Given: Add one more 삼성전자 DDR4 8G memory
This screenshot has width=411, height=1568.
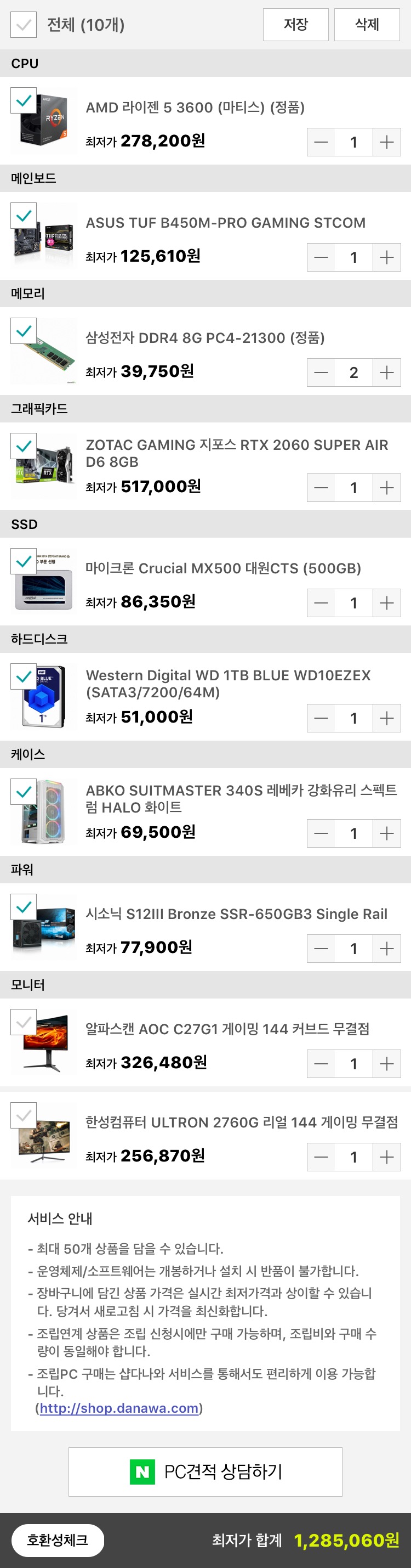Looking at the screenshot, I should [x=387, y=373].
